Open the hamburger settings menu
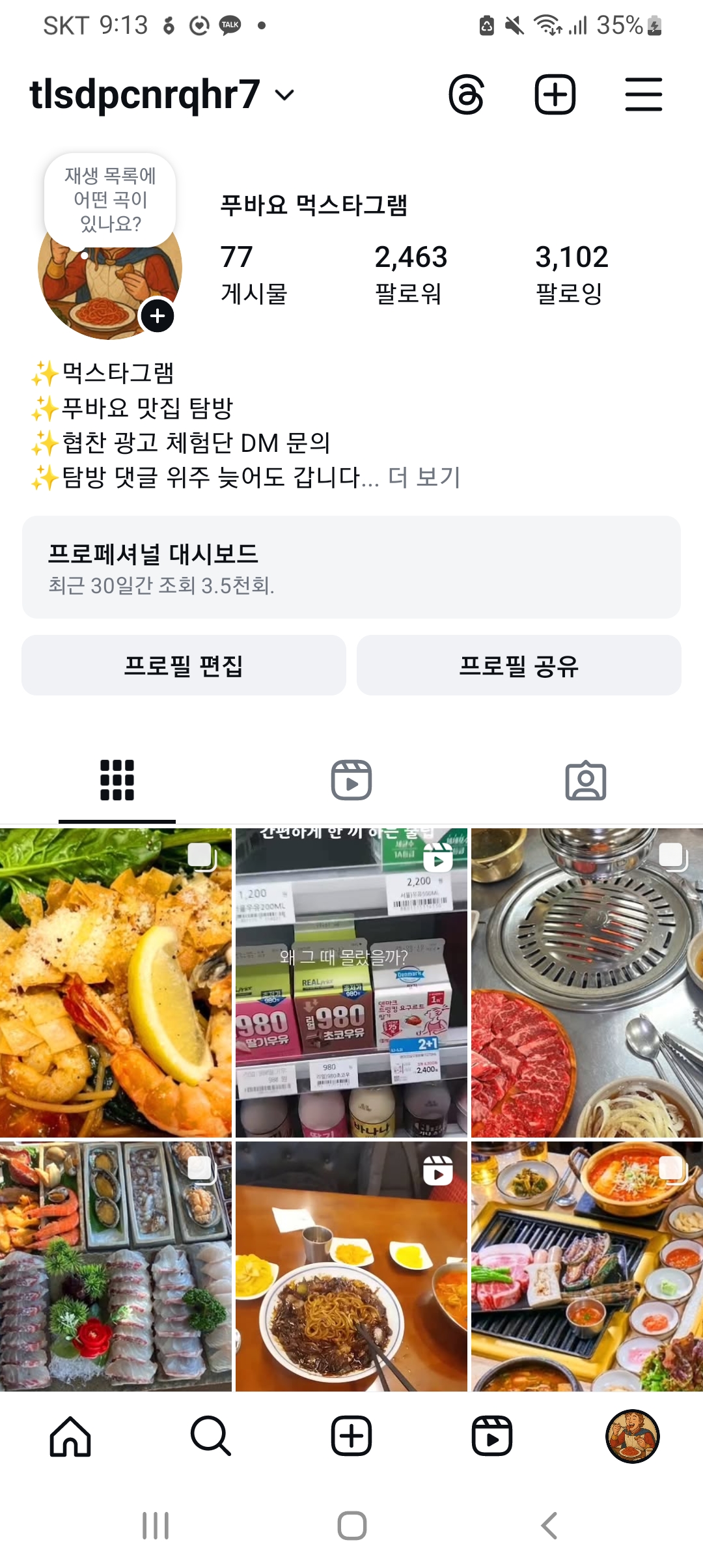 [643, 95]
